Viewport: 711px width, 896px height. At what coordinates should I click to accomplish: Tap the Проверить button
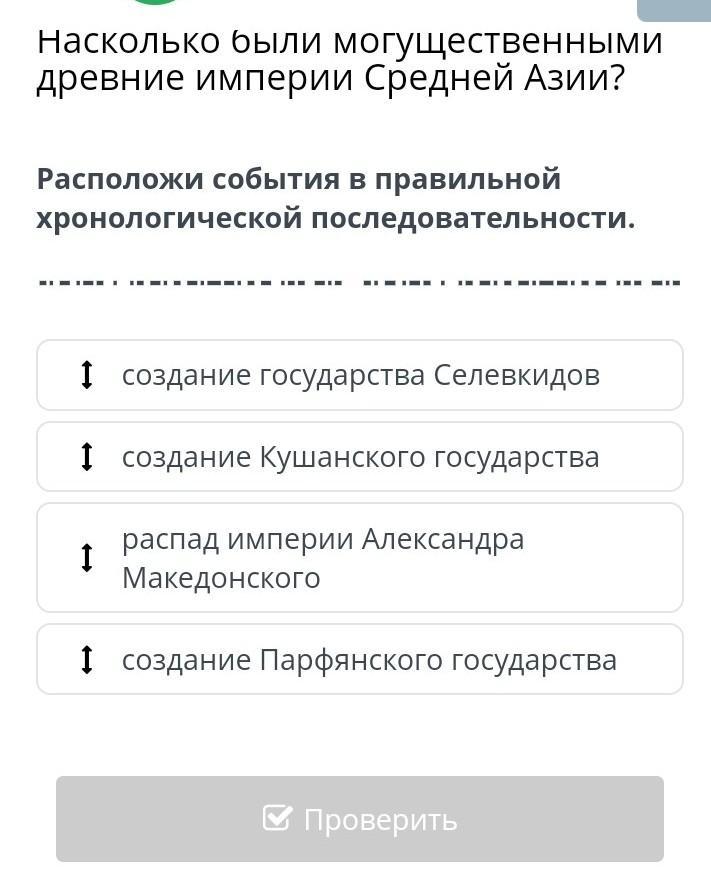360,819
